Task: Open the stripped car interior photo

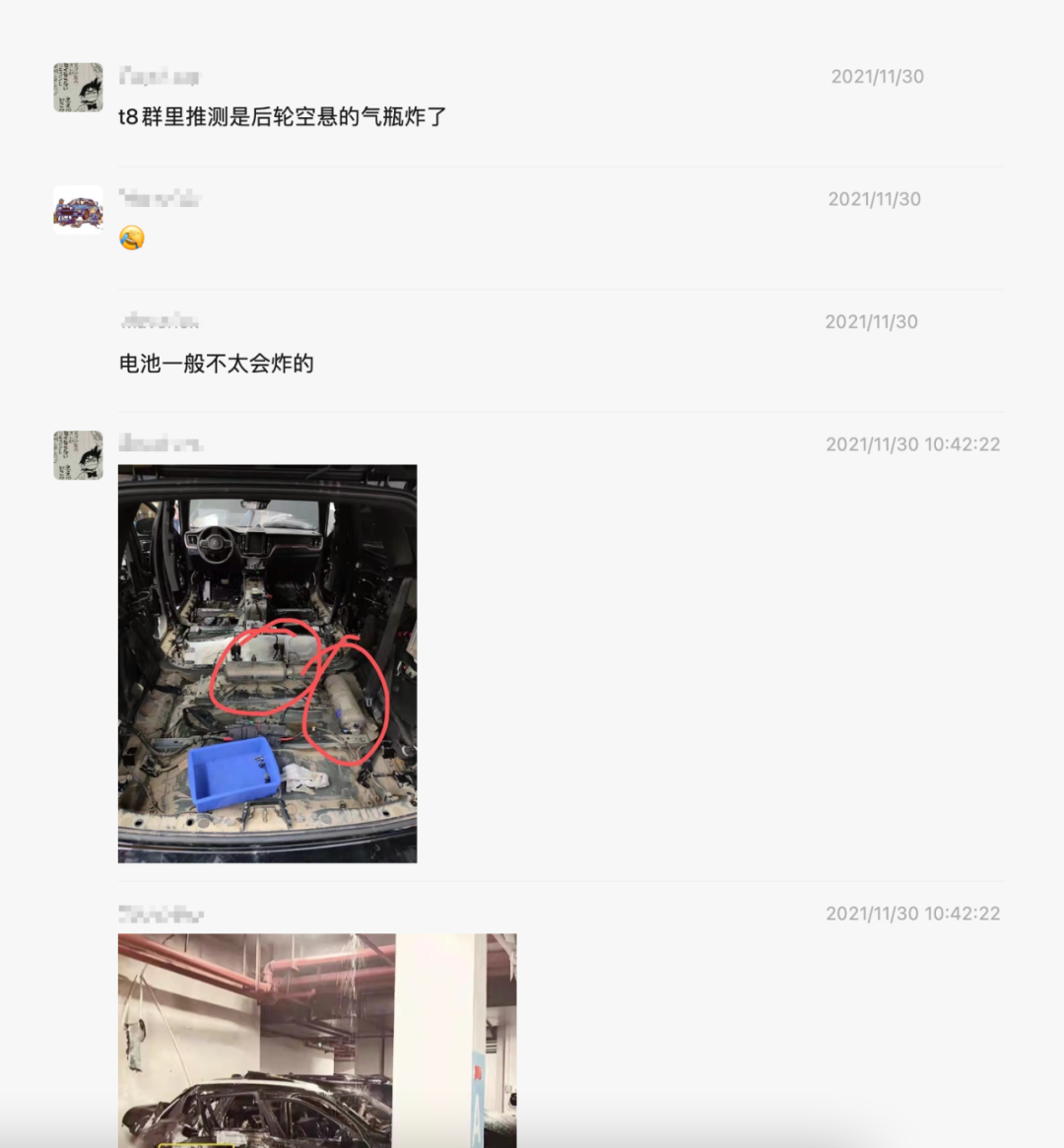Action: pyautogui.click(x=267, y=663)
